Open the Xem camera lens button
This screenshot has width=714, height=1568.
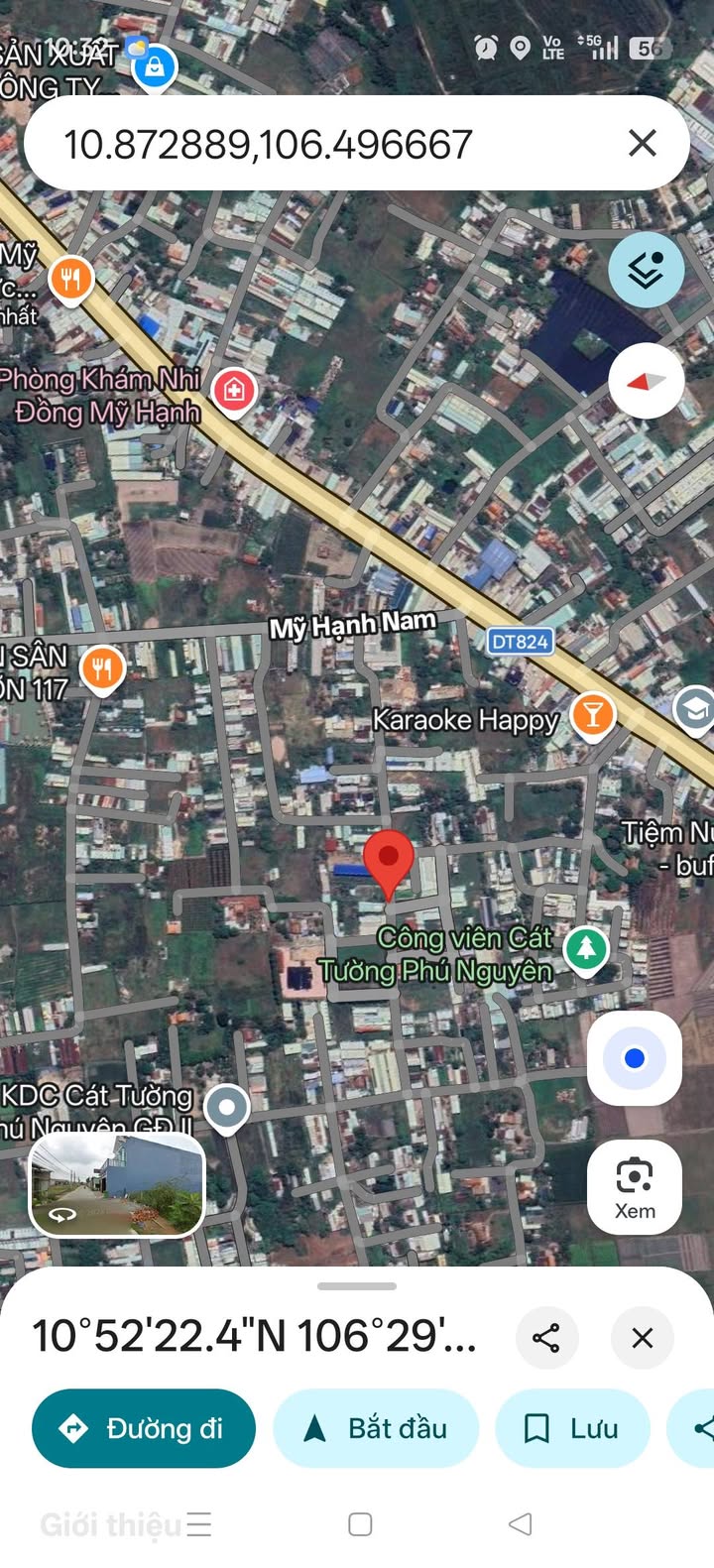pos(635,1187)
